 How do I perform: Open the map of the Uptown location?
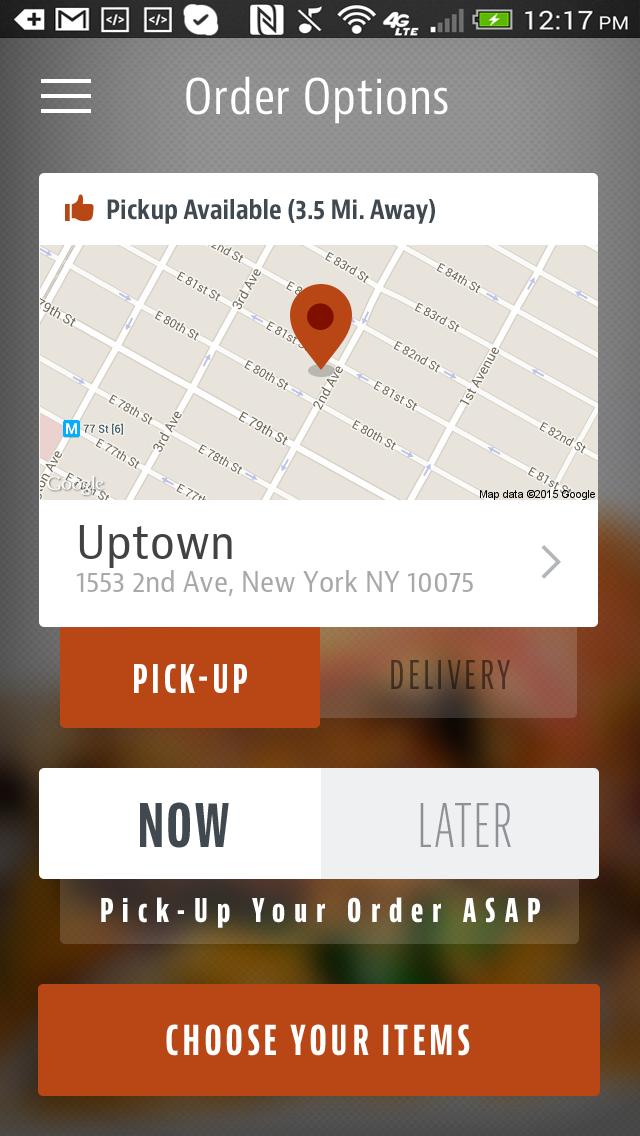318,372
